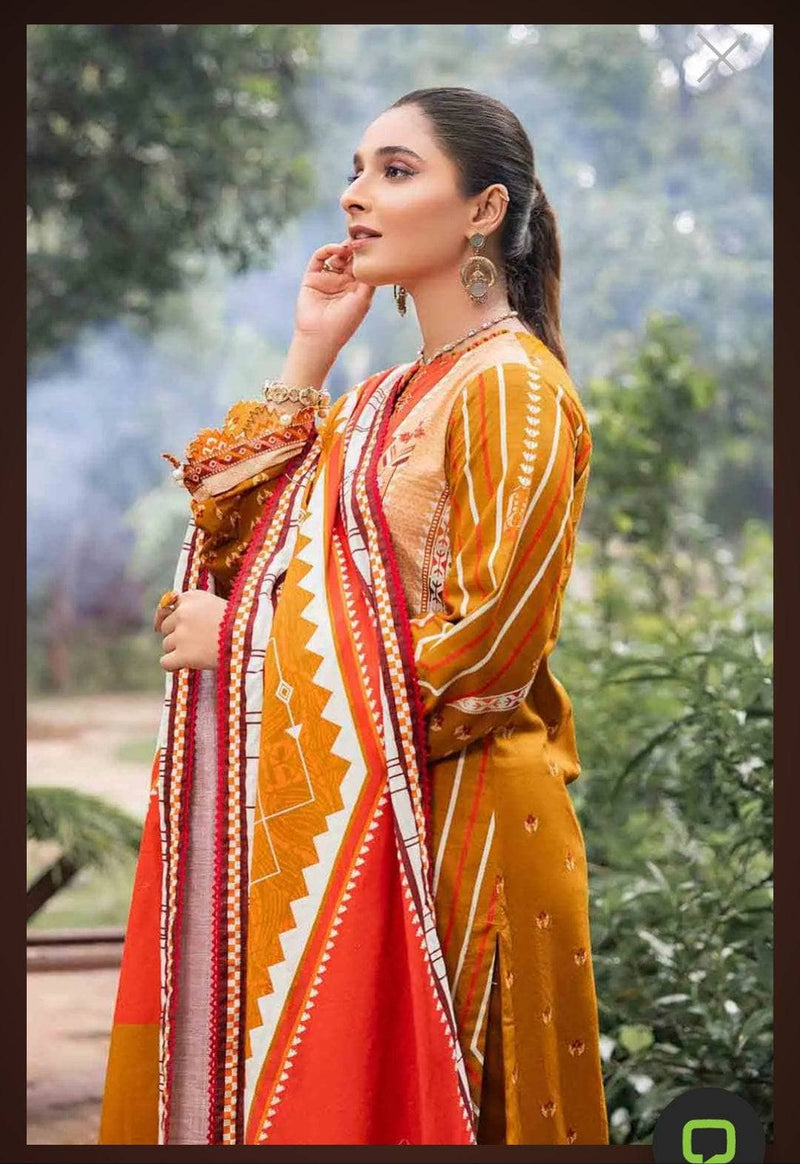
Task: Open the green chat support bubble
Action: tap(708, 1137)
